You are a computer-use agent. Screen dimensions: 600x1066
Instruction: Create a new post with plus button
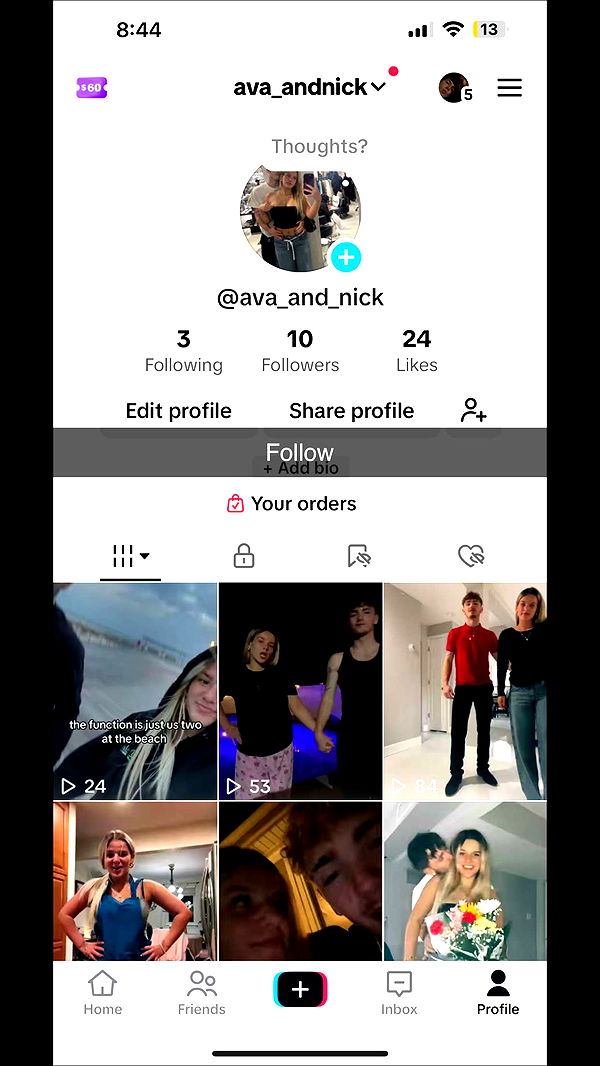click(300, 990)
